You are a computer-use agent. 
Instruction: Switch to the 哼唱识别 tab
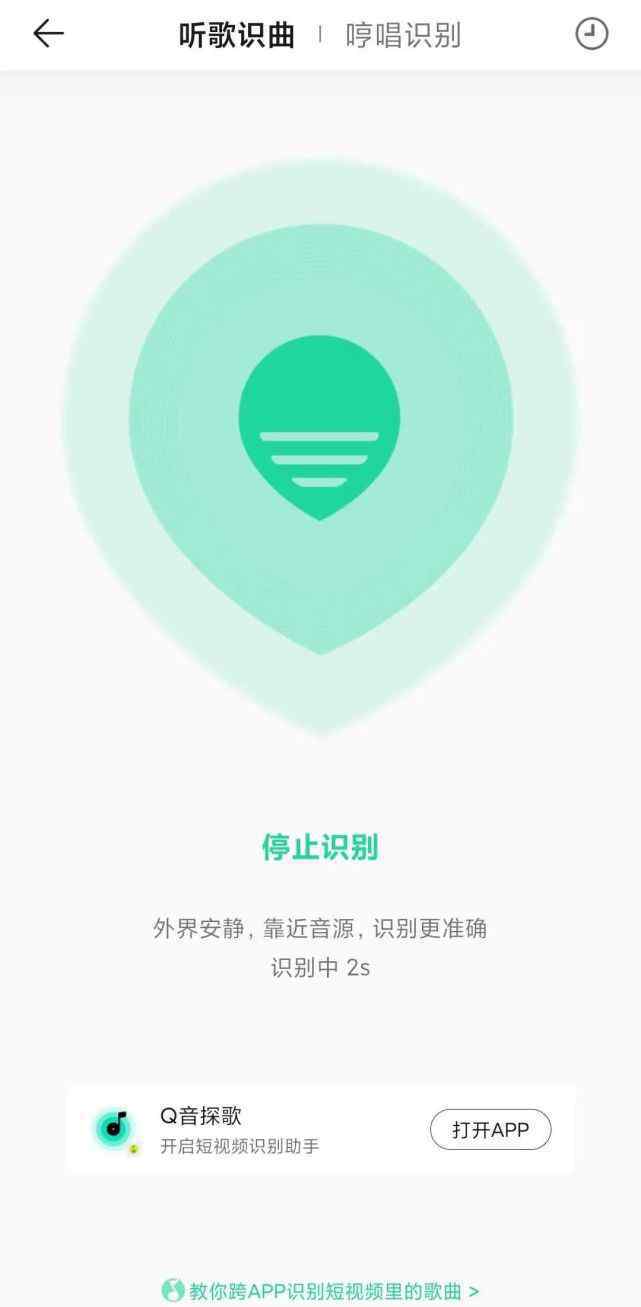click(x=403, y=35)
